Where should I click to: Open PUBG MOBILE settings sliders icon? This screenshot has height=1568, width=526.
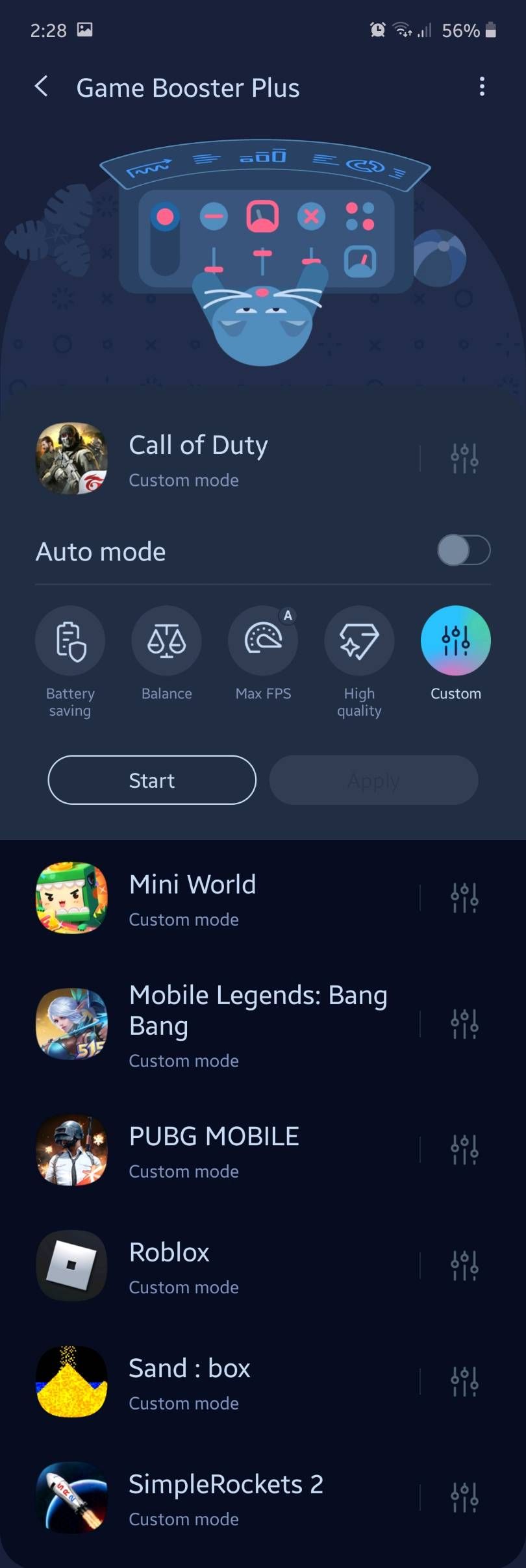coord(465,1150)
